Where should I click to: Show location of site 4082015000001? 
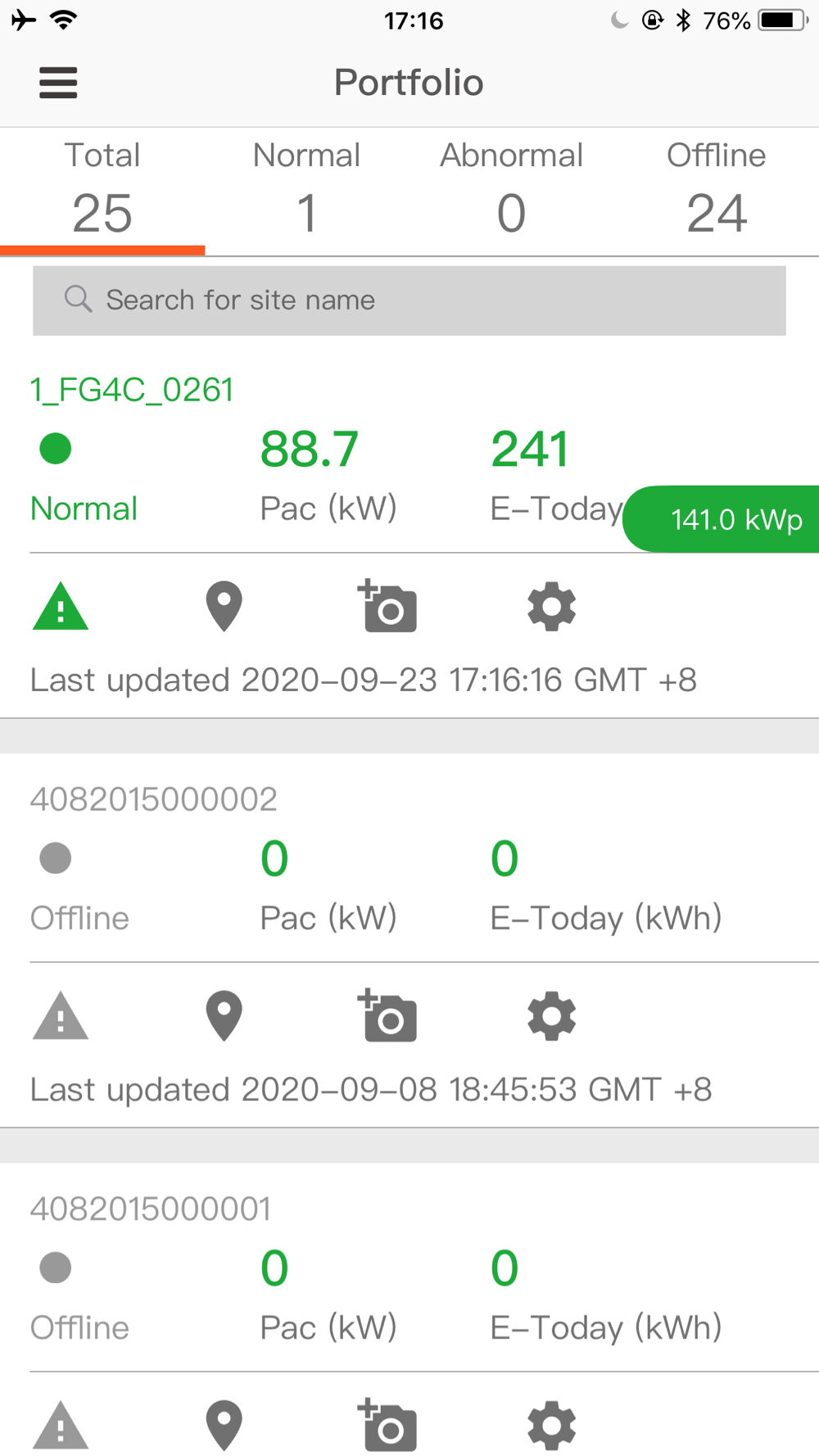tap(224, 1426)
